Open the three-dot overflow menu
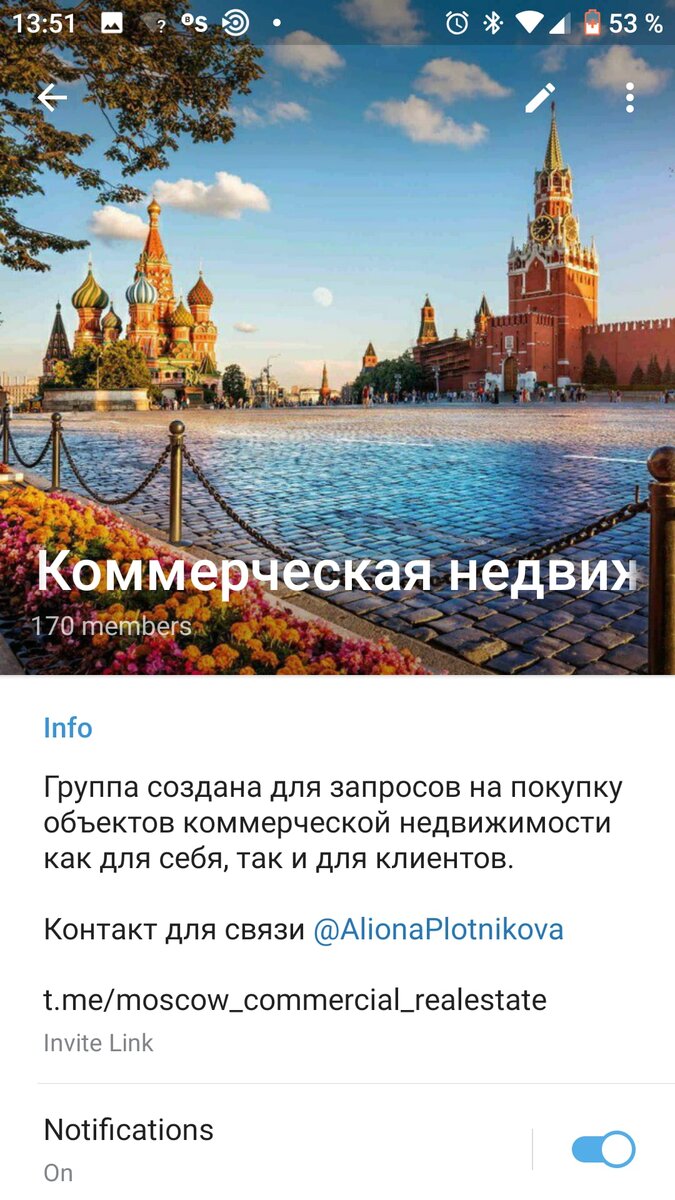675x1200 pixels. click(629, 97)
